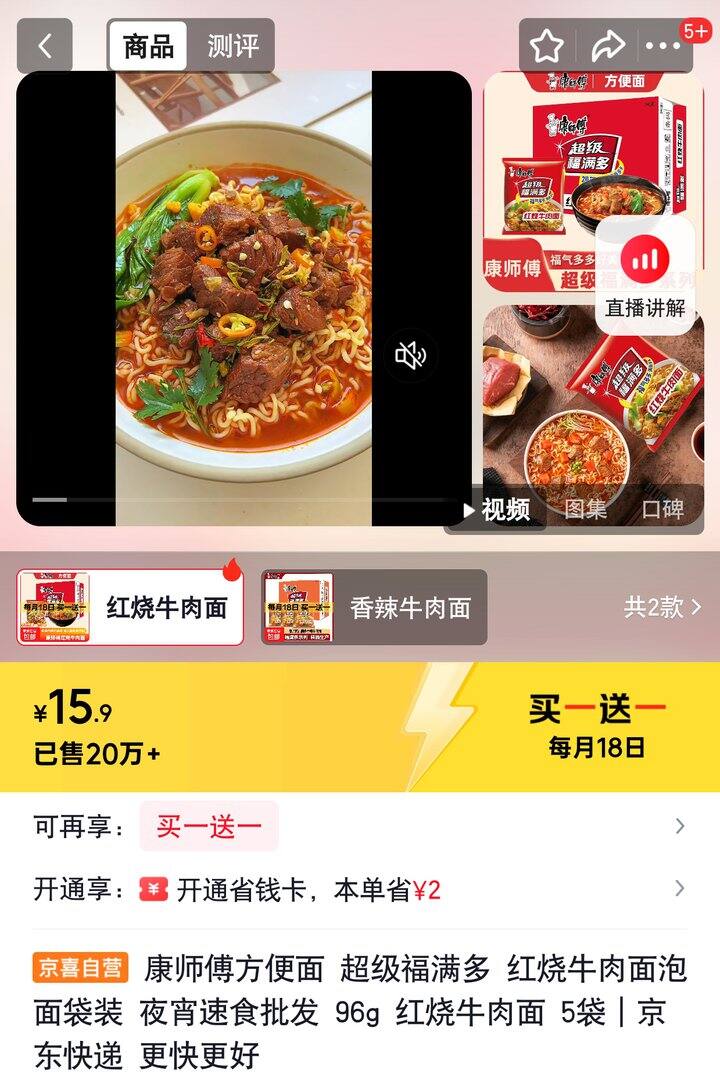Select the 视频 view
The image size is (720, 1092).
(x=497, y=509)
